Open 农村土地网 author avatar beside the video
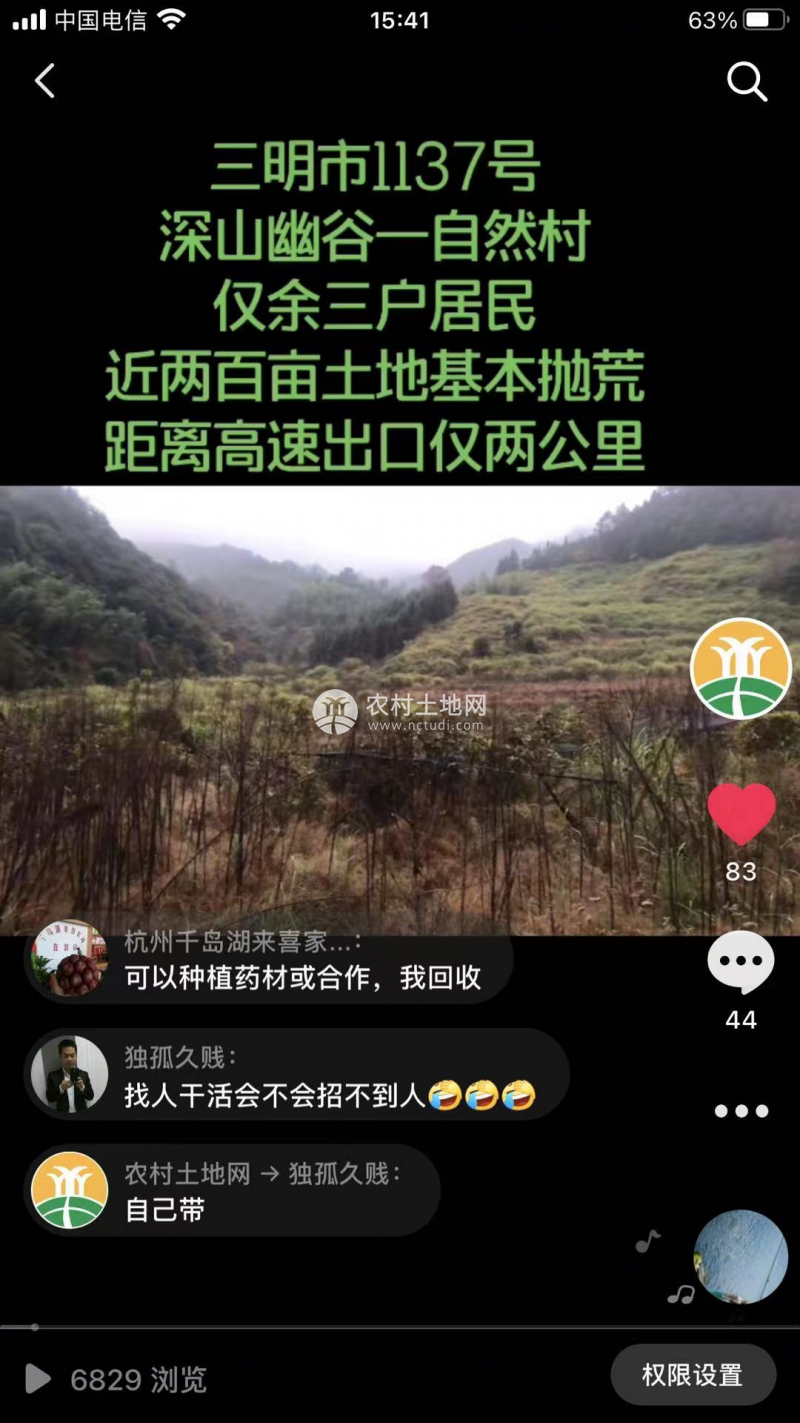800x1423 pixels. point(740,668)
